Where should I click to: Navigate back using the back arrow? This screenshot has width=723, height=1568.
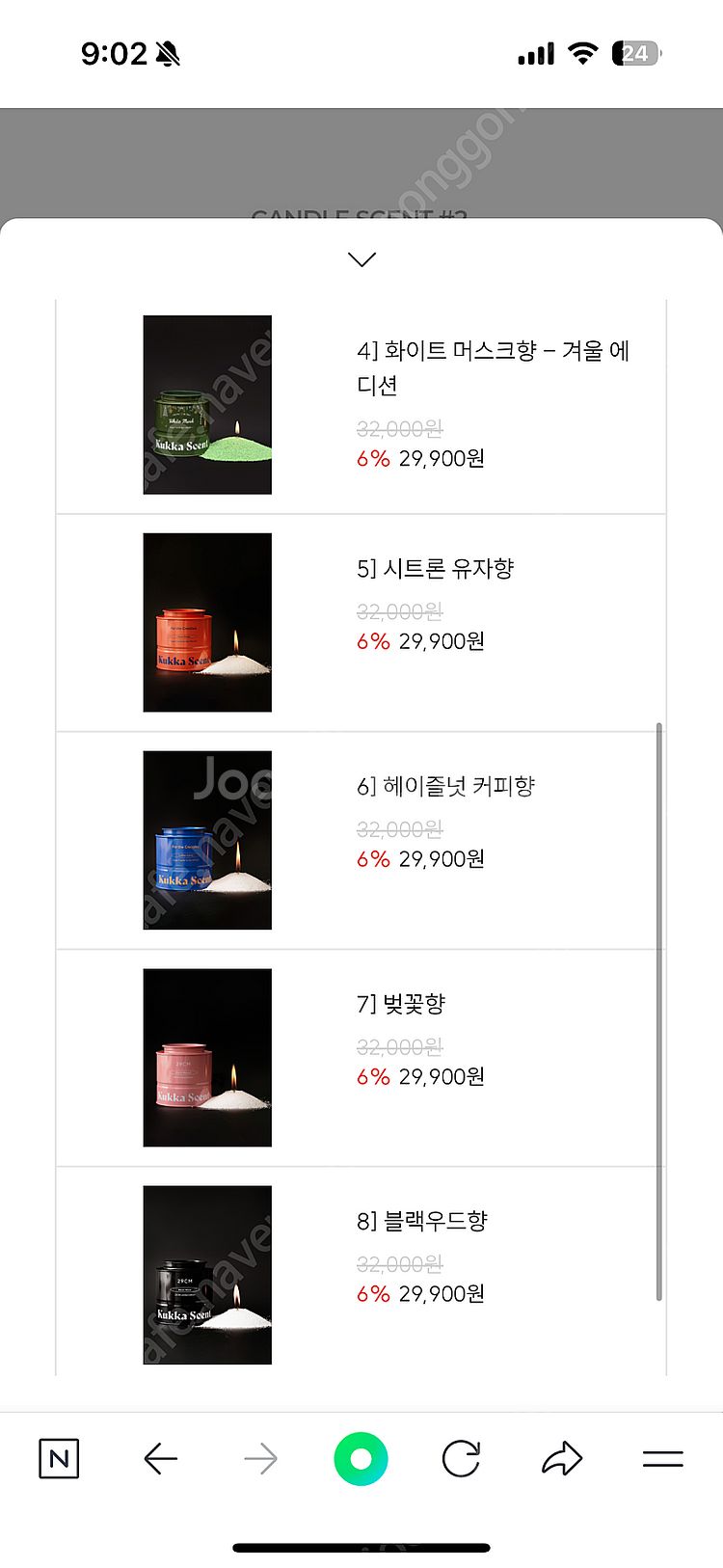click(x=160, y=1458)
